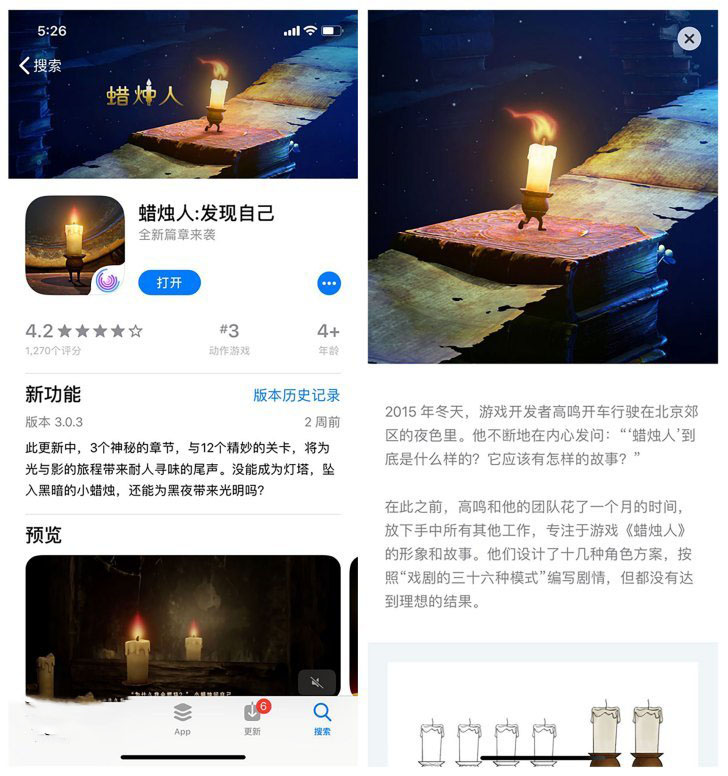This screenshot has width=728, height=776.
Task: Close the article with the X button
Action: coord(689,38)
